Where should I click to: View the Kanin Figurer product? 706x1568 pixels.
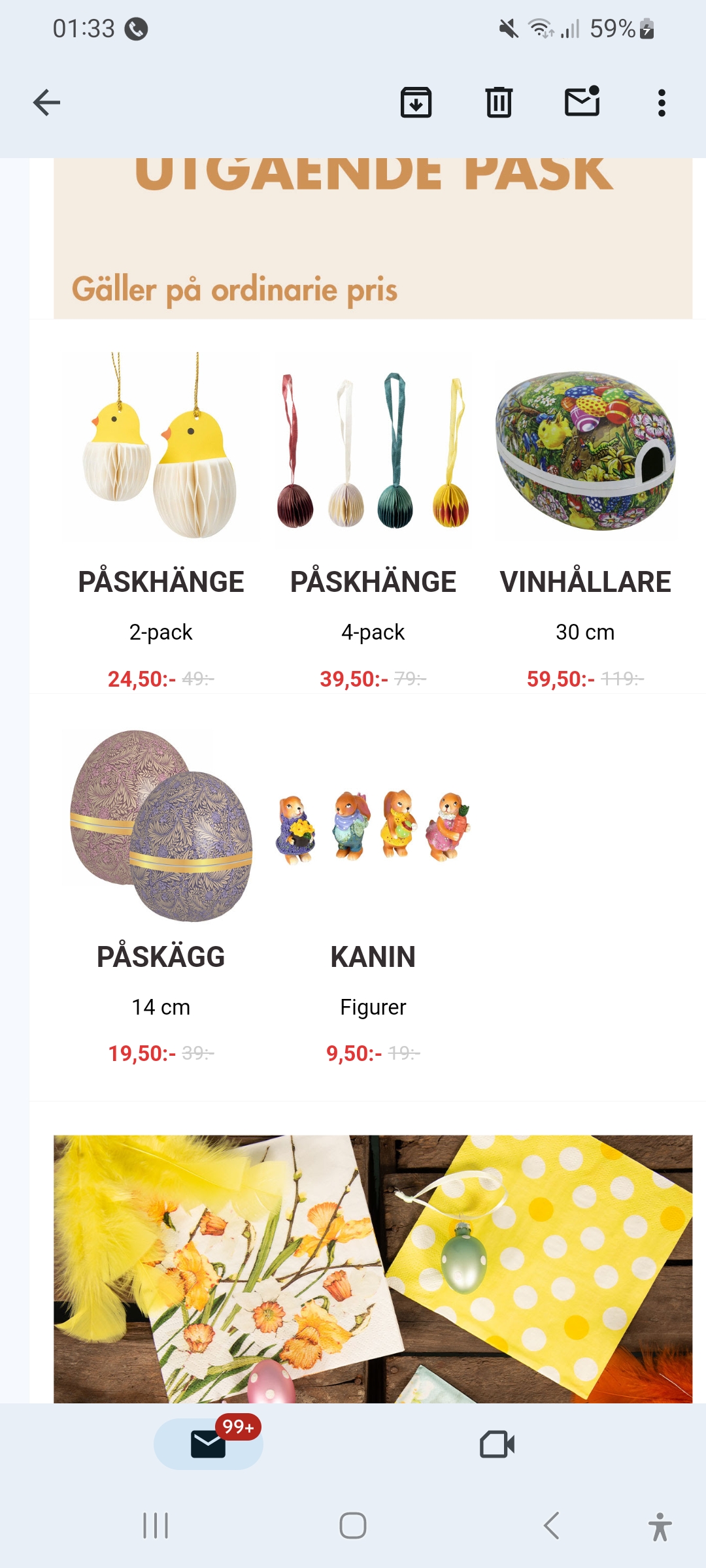[373, 826]
